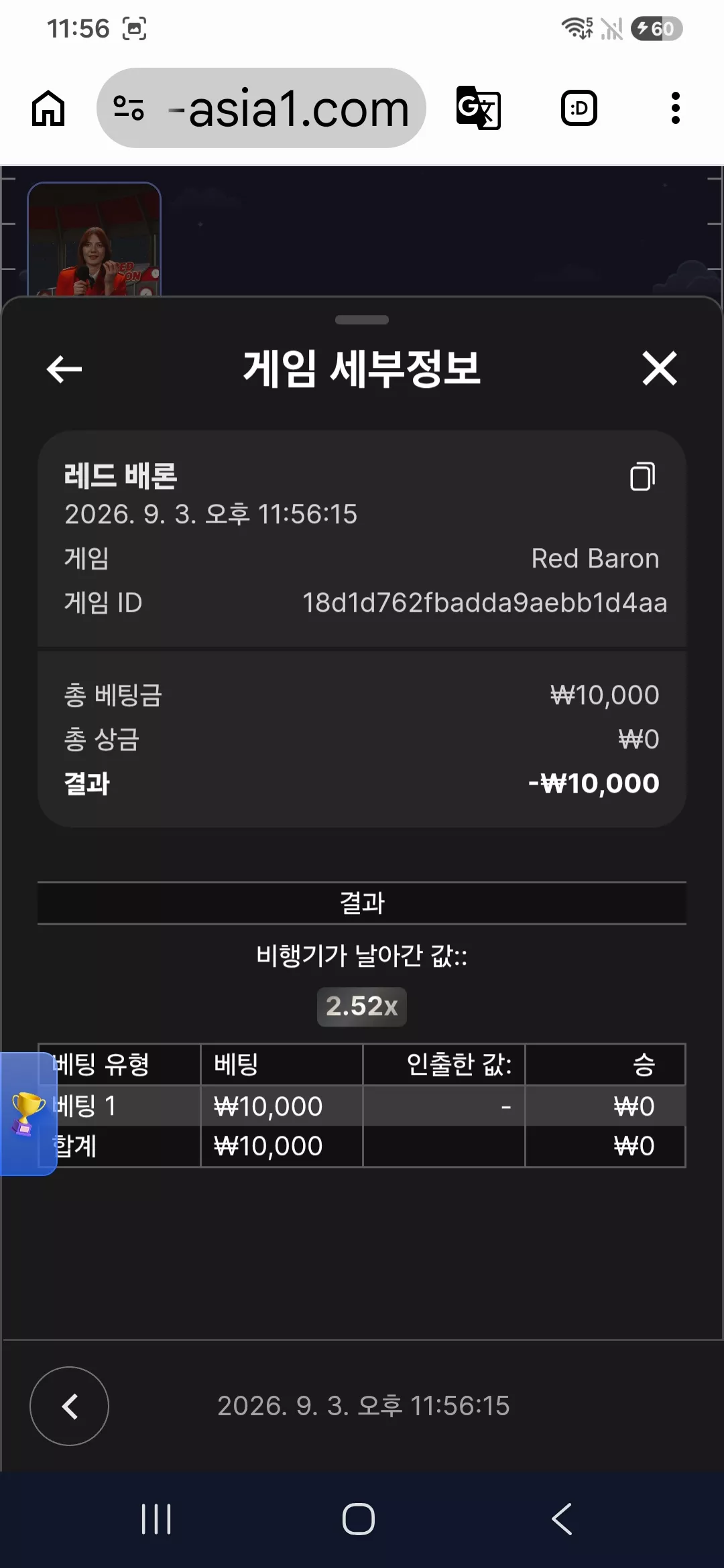
Task: Open the browser home page
Action: pyautogui.click(x=48, y=108)
